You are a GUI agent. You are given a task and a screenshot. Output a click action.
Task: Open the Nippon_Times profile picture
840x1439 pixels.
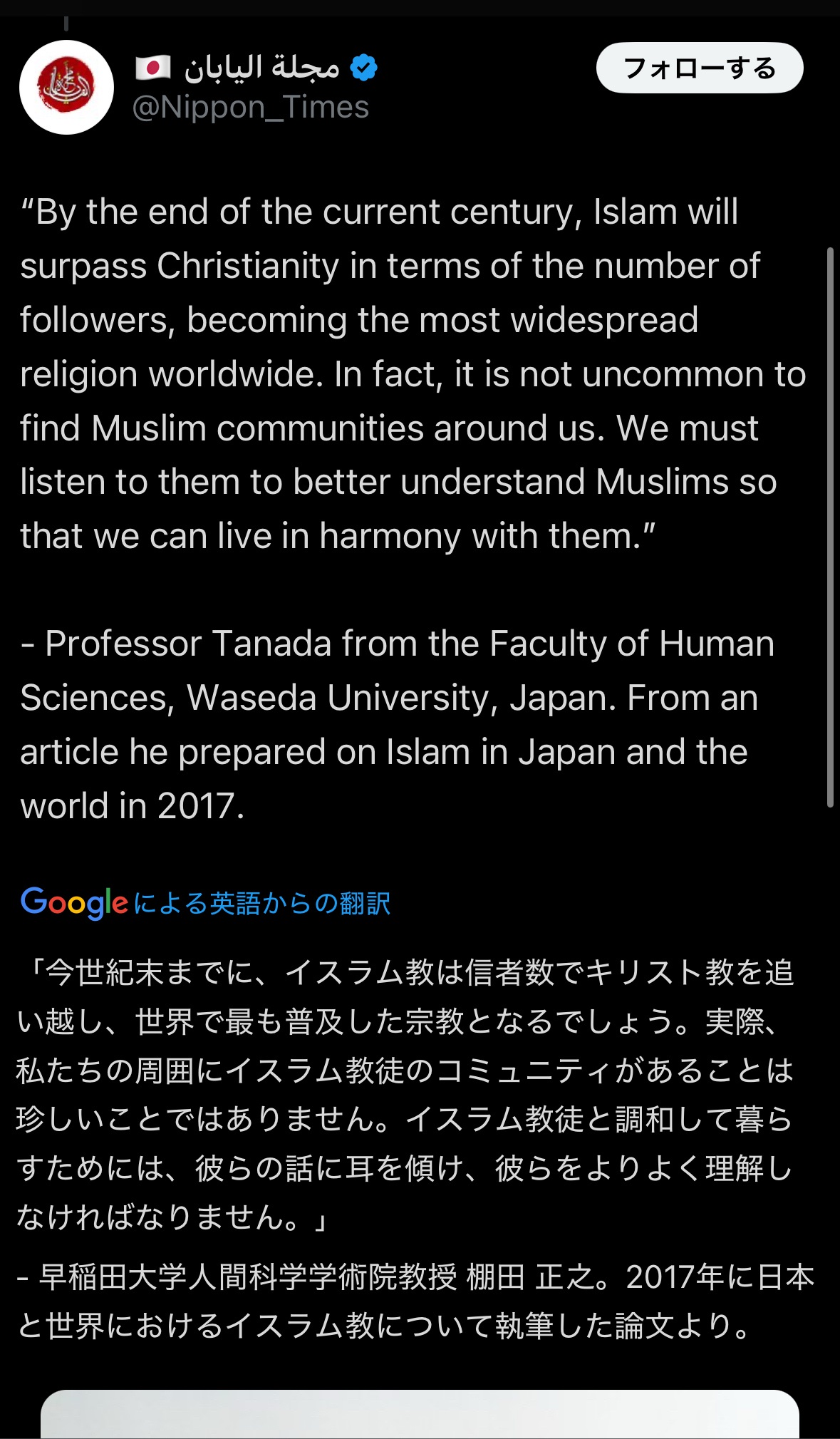66,87
